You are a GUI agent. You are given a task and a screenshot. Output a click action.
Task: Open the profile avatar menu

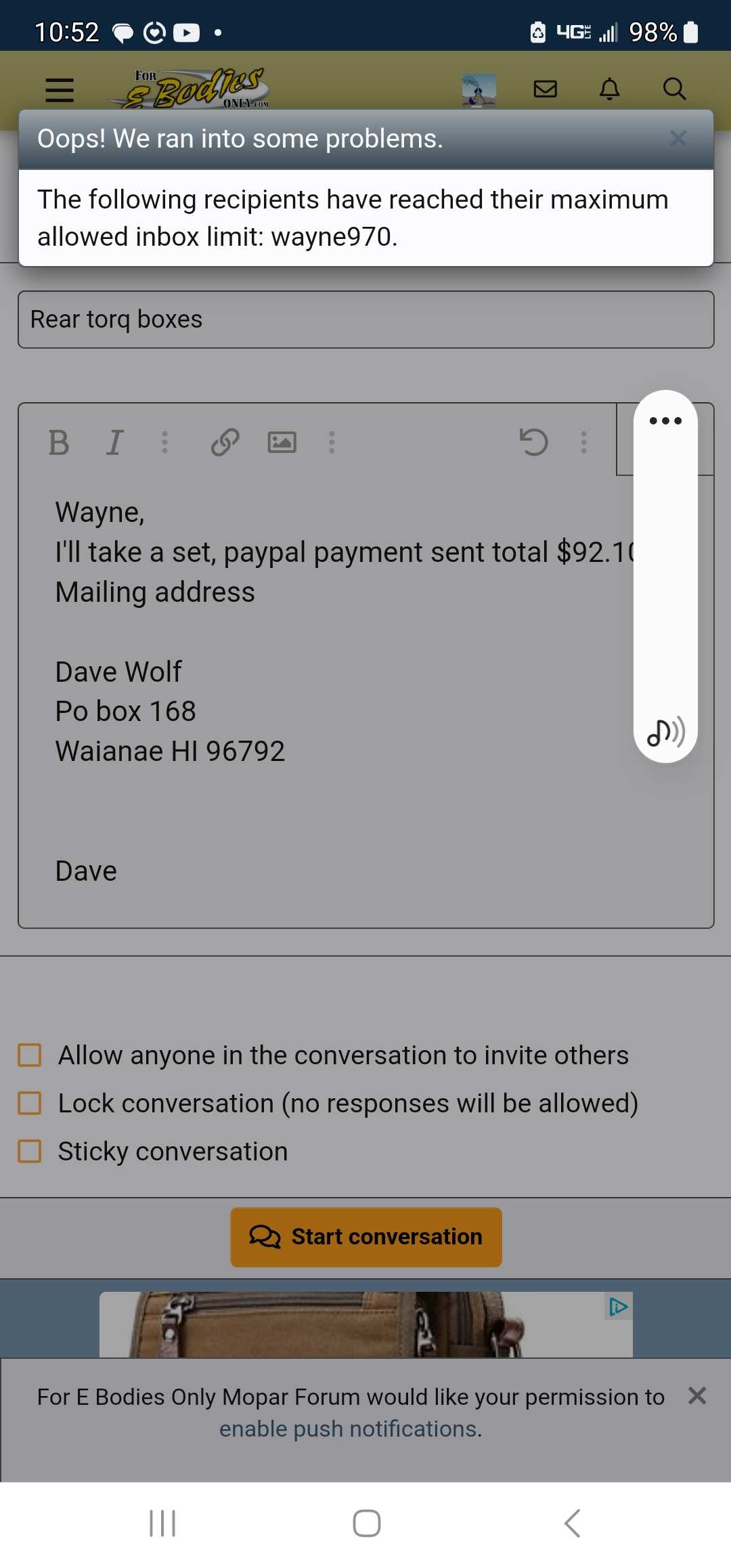pyautogui.click(x=479, y=89)
